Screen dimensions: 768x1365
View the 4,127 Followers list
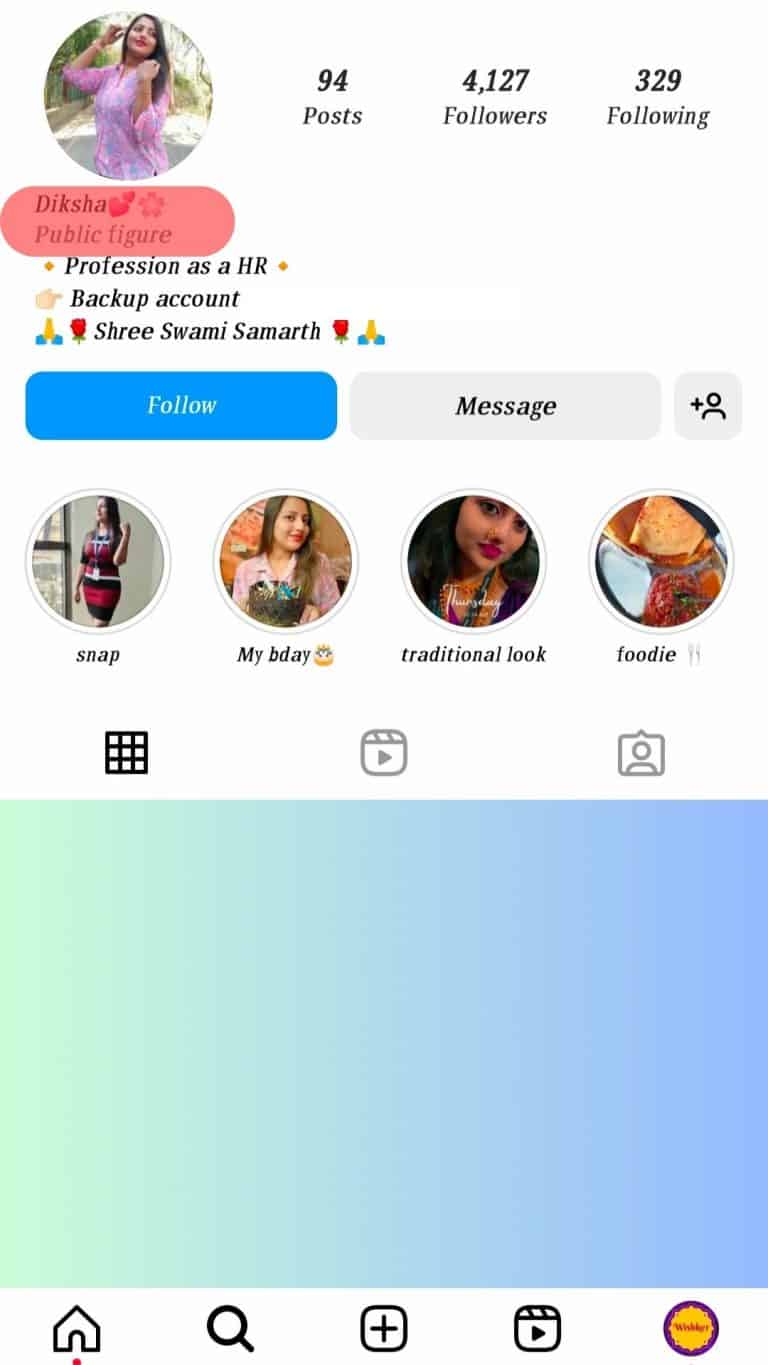point(494,95)
